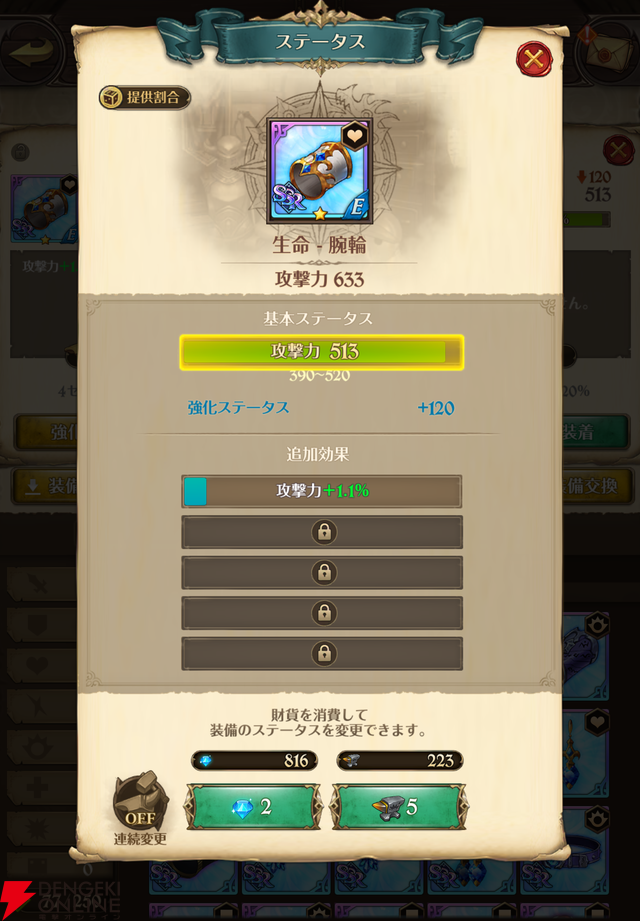Tap the 攻撃力+1.1% additional effect slot
The height and width of the screenshot is (921, 640).
[321, 491]
